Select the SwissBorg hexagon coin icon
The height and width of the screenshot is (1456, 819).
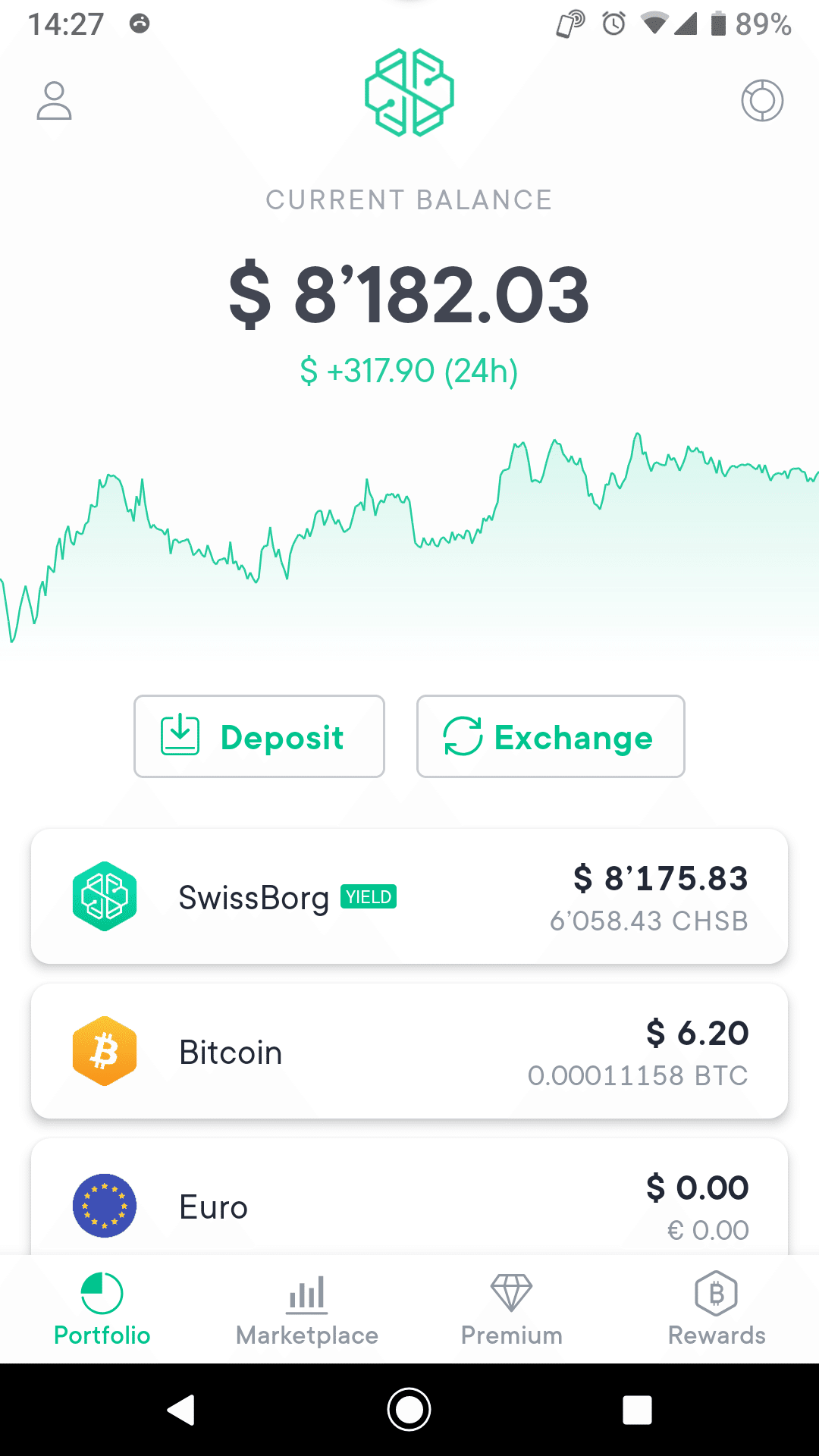click(x=104, y=895)
